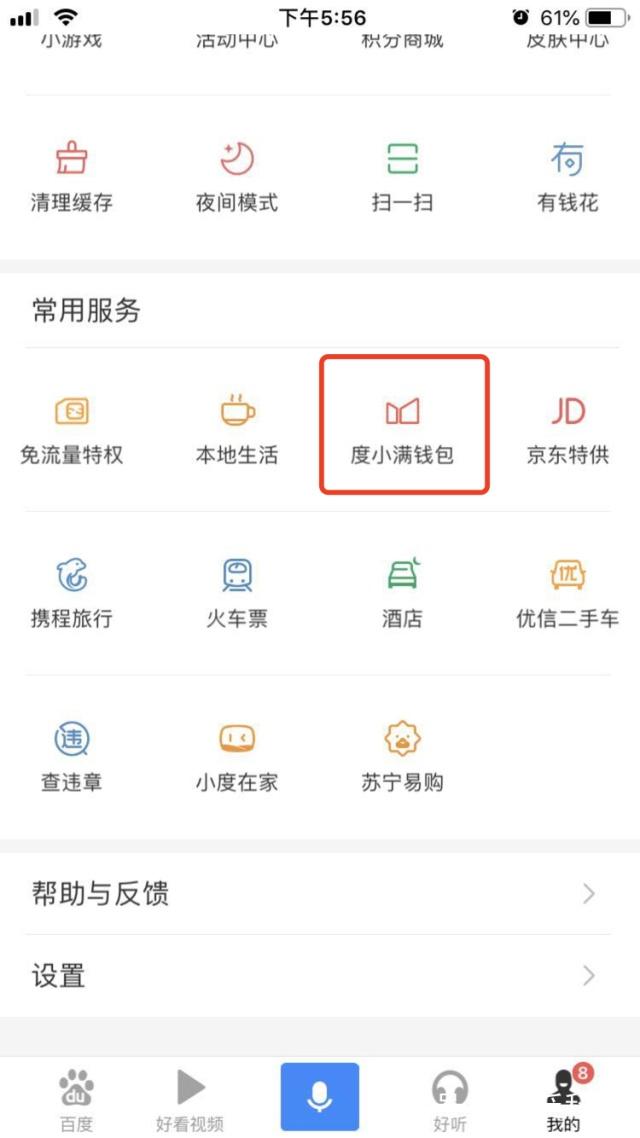Open the 设置 settings row
Image resolution: width=640 pixels, height=1138 pixels.
pyautogui.click(x=320, y=975)
